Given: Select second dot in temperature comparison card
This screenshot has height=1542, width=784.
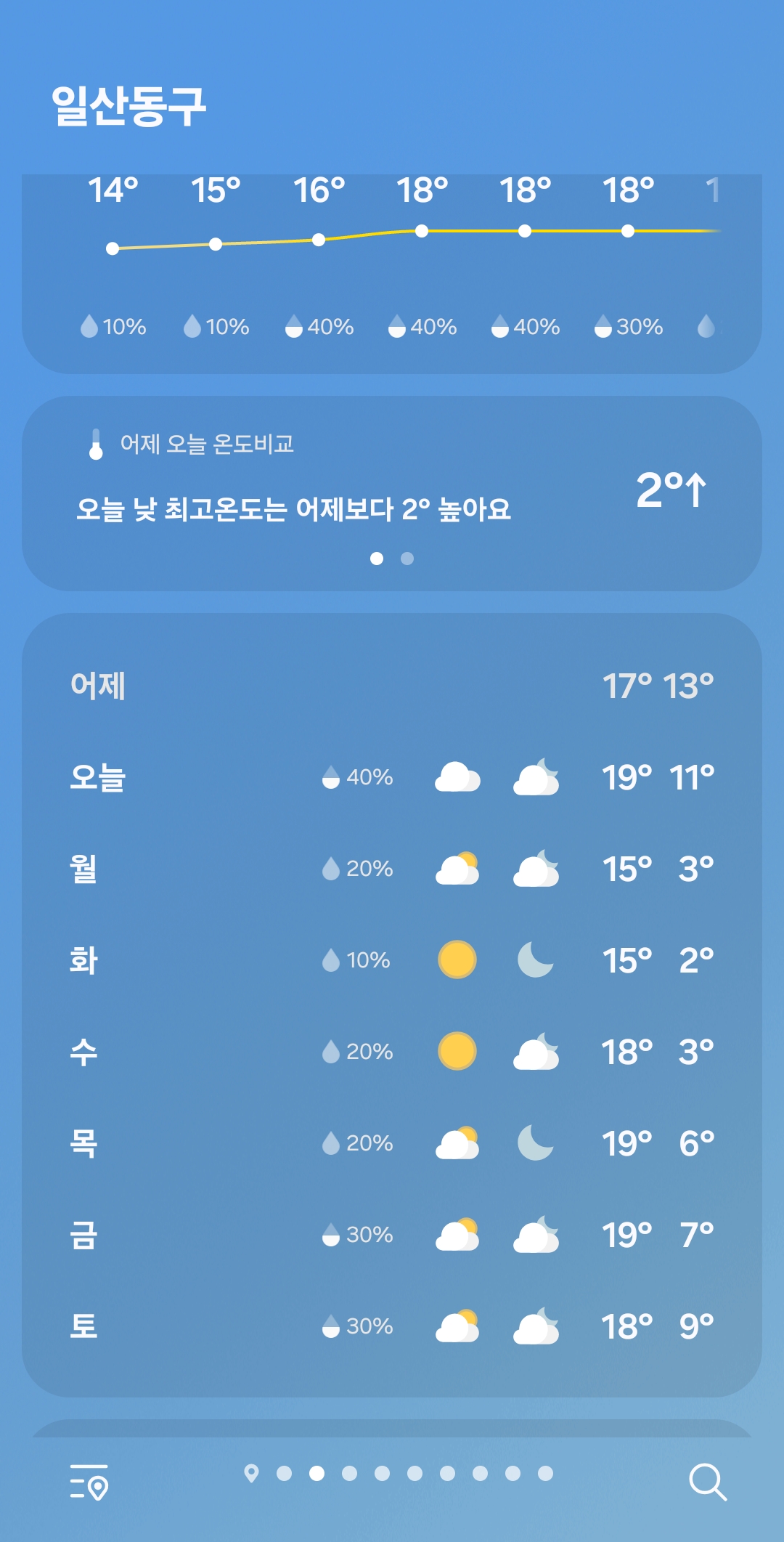Looking at the screenshot, I should click(x=407, y=559).
